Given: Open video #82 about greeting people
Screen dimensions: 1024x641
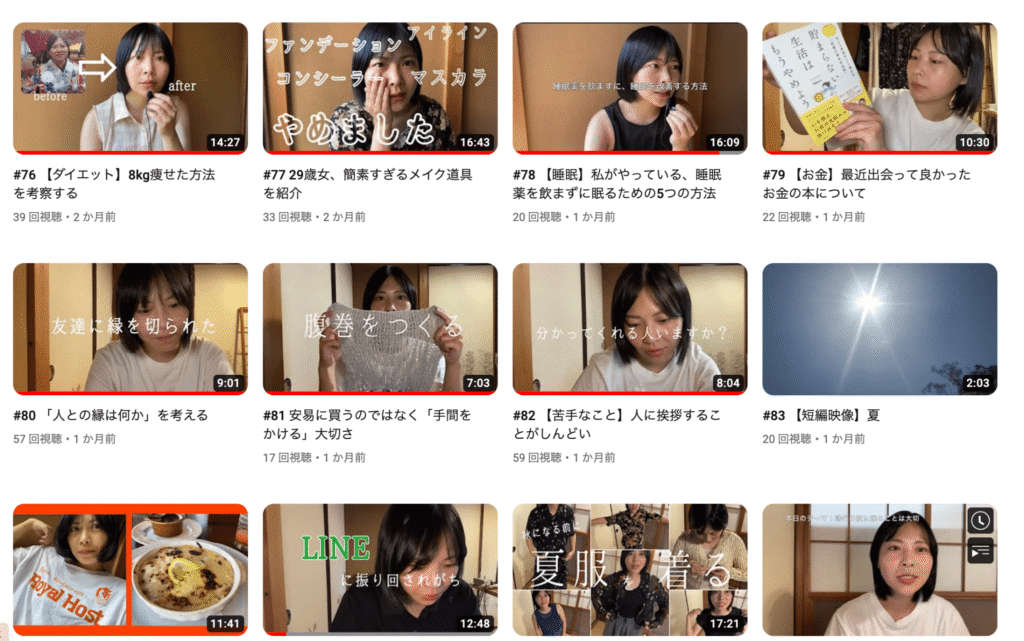Looking at the screenshot, I should [630, 328].
